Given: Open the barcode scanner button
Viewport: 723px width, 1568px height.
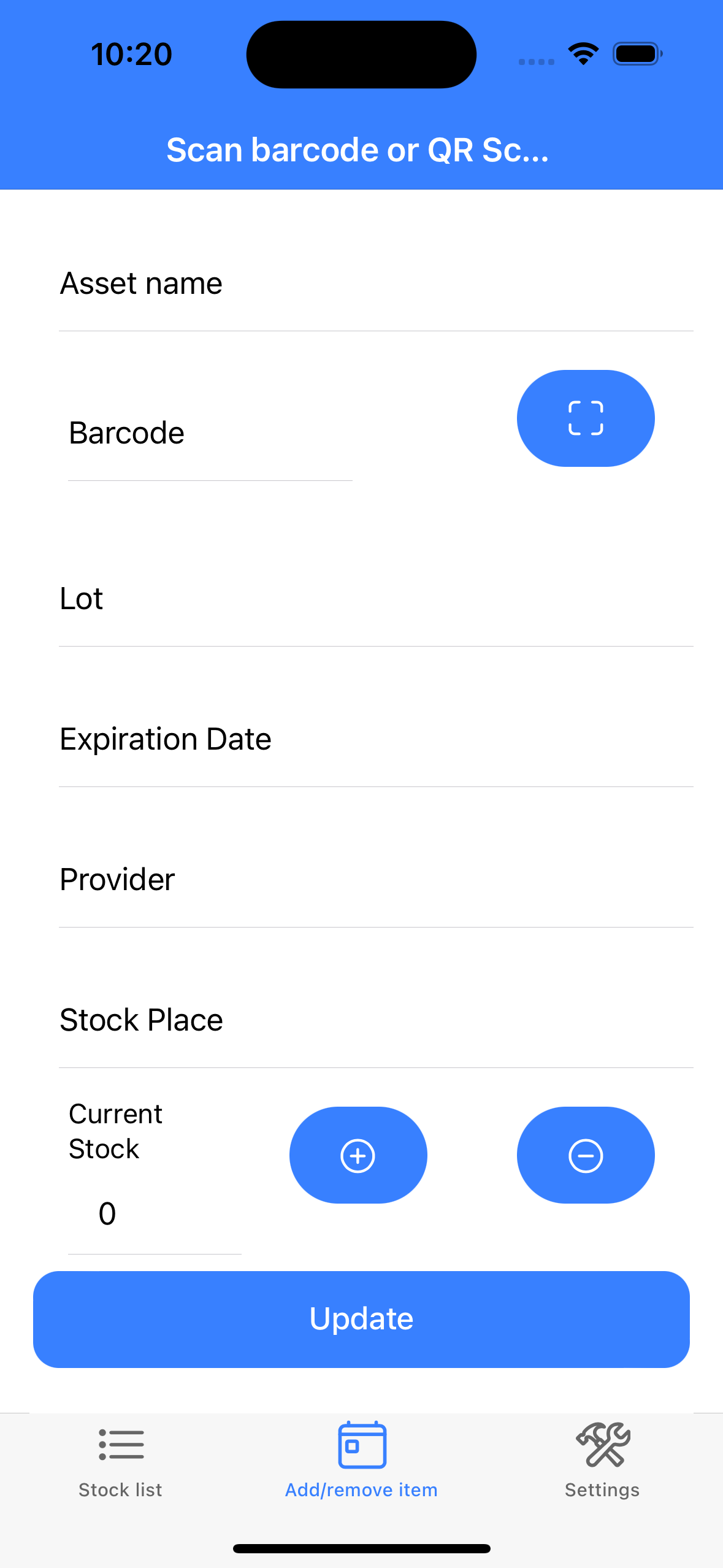Looking at the screenshot, I should point(585,418).
